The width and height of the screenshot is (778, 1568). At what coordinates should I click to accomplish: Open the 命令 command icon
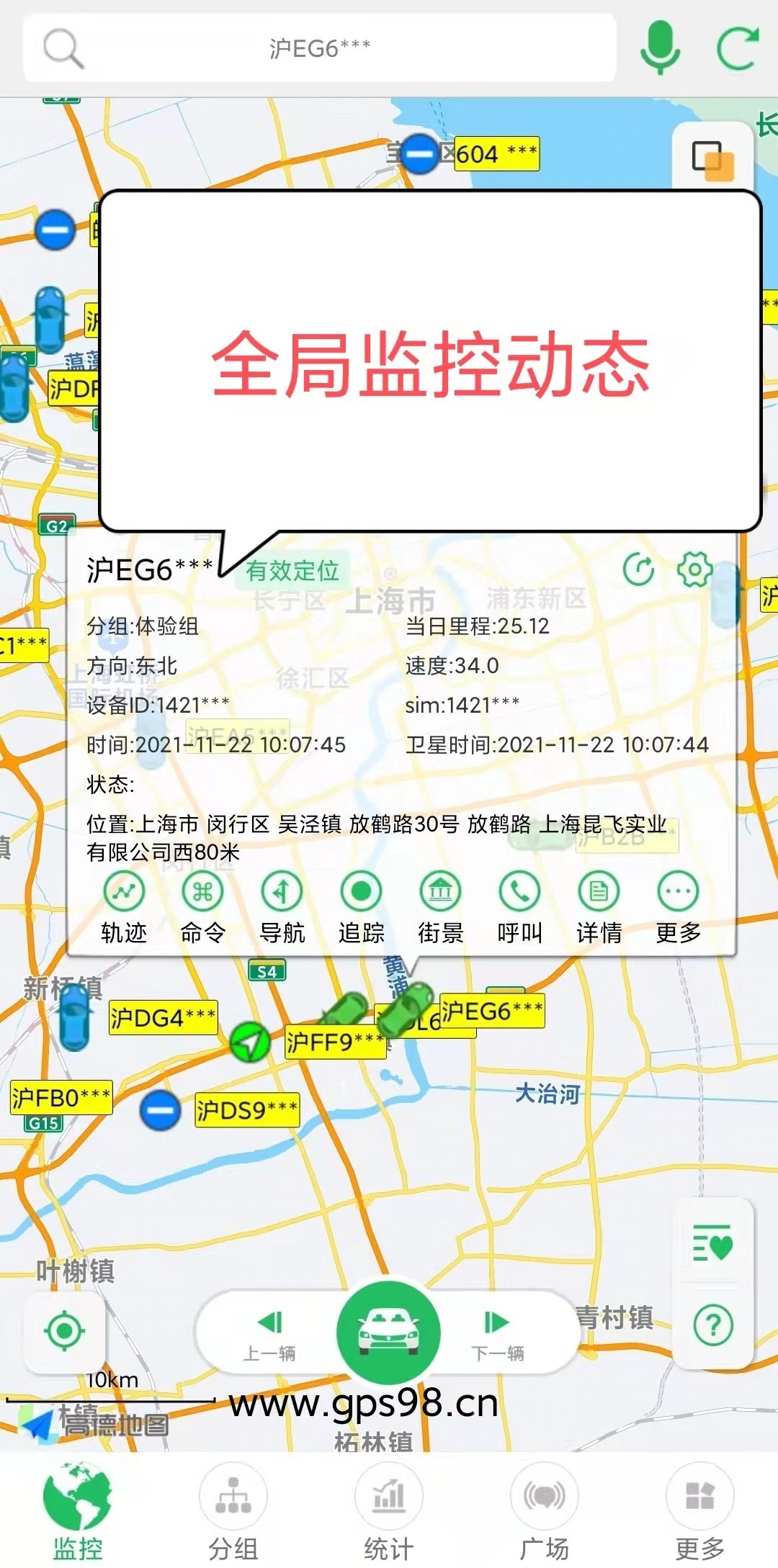coord(202,891)
